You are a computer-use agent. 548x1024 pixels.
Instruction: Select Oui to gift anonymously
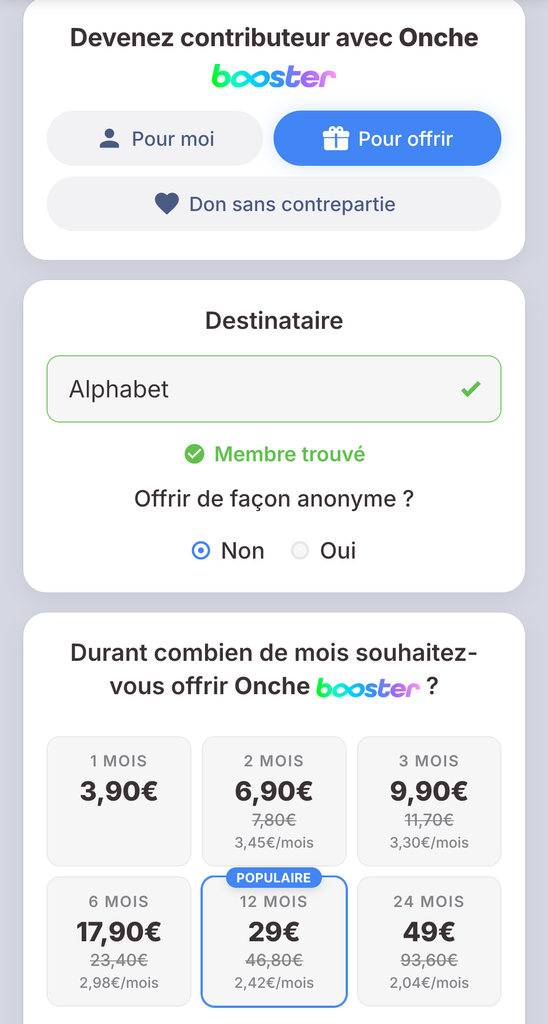point(323,551)
